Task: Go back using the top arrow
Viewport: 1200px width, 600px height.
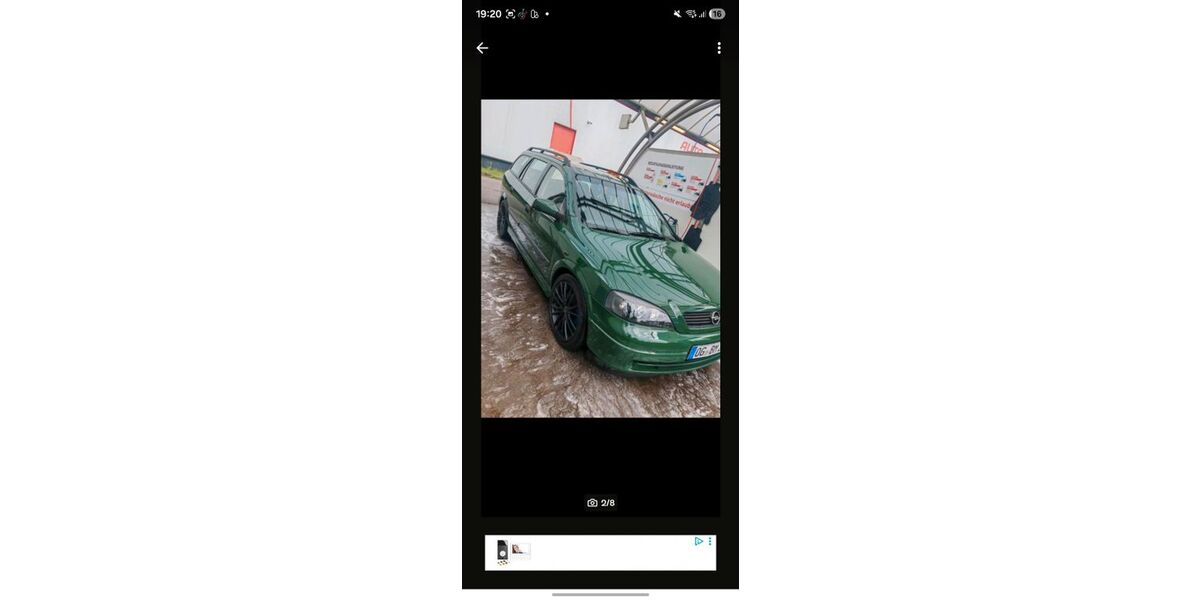Action: tap(482, 48)
